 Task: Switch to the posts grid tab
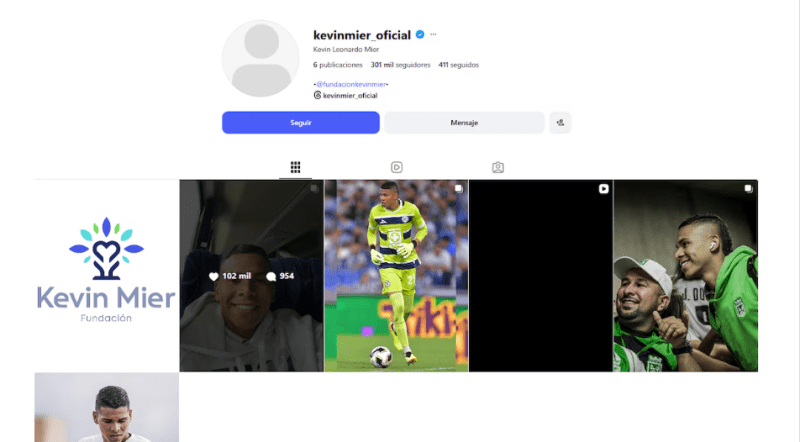pyautogui.click(x=295, y=167)
